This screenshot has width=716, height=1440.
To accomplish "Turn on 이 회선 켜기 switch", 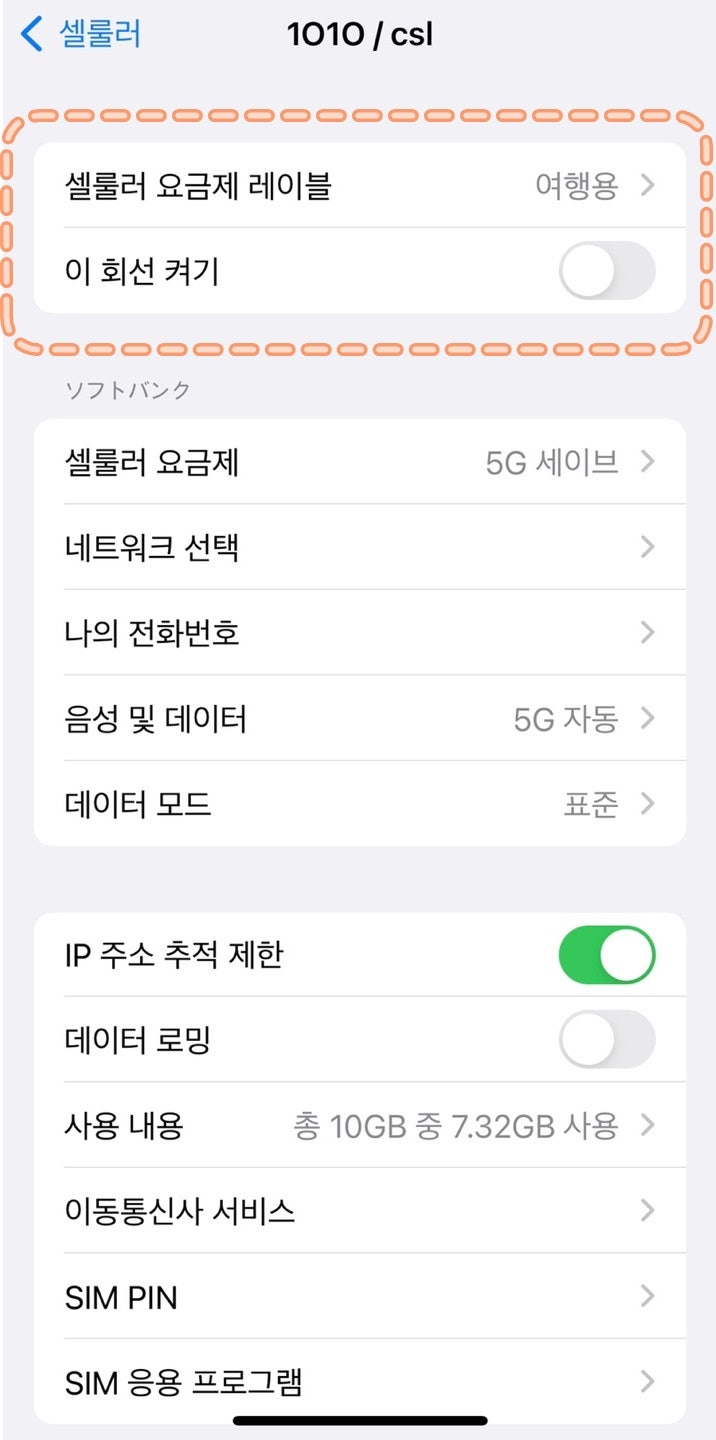I will 606,271.
